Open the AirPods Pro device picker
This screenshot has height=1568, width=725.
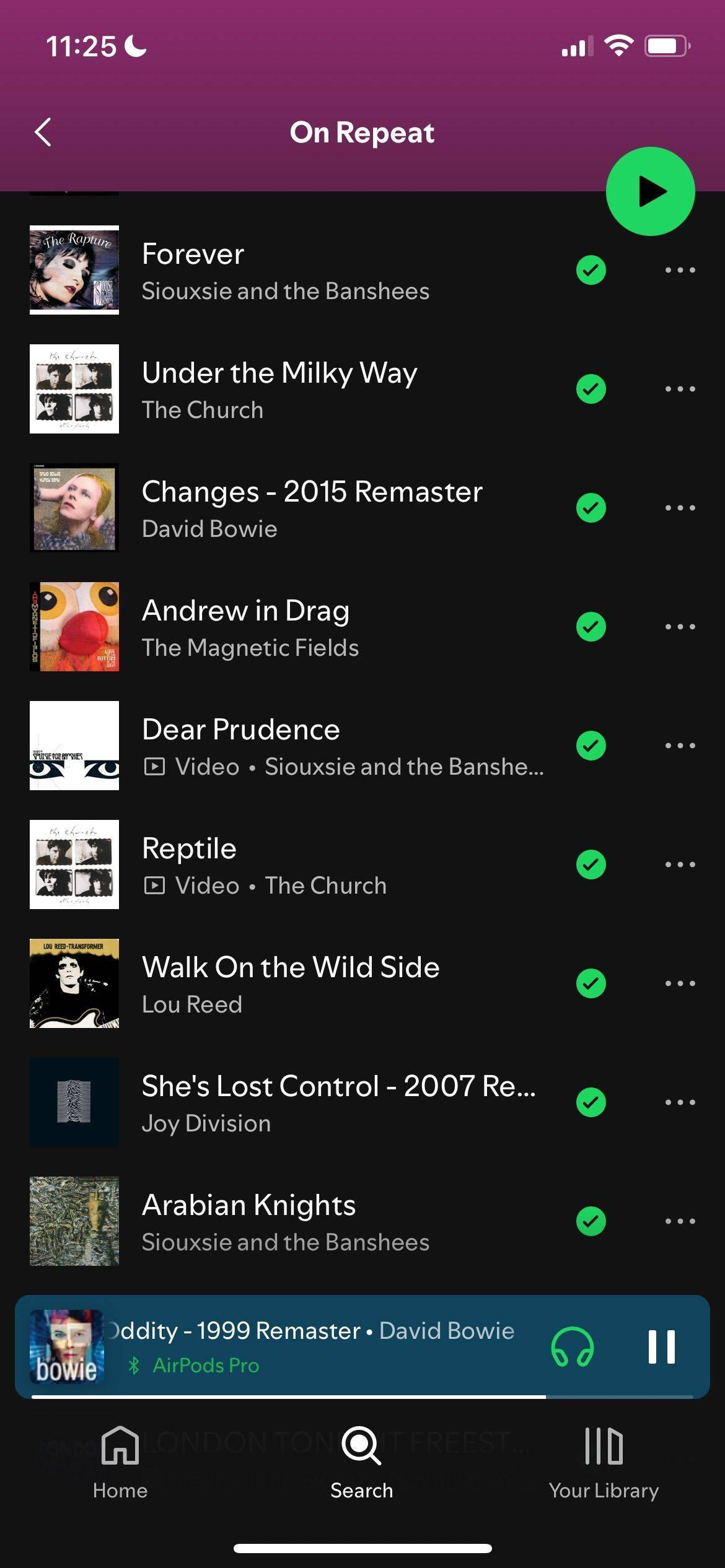pos(573,1346)
